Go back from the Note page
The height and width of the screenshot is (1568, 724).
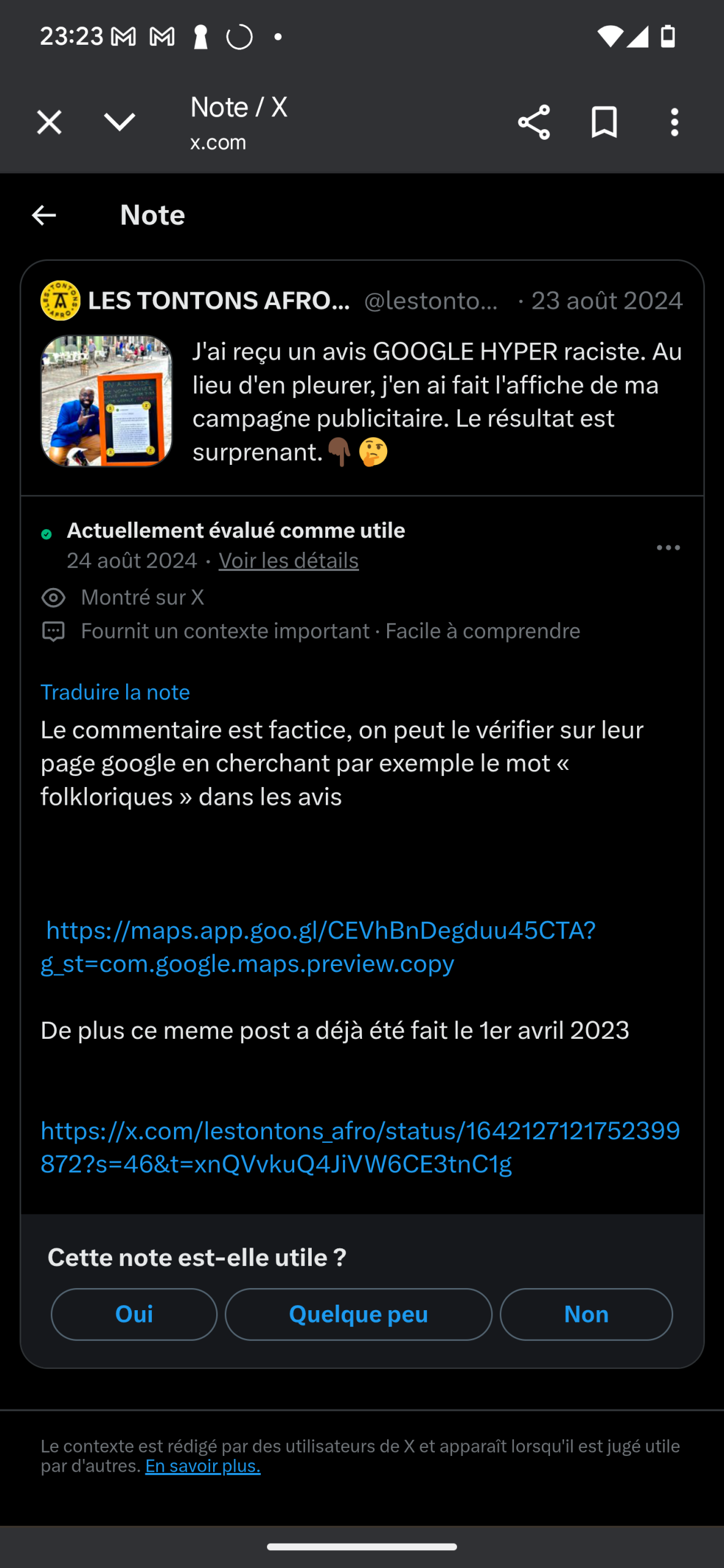[44, 215]
